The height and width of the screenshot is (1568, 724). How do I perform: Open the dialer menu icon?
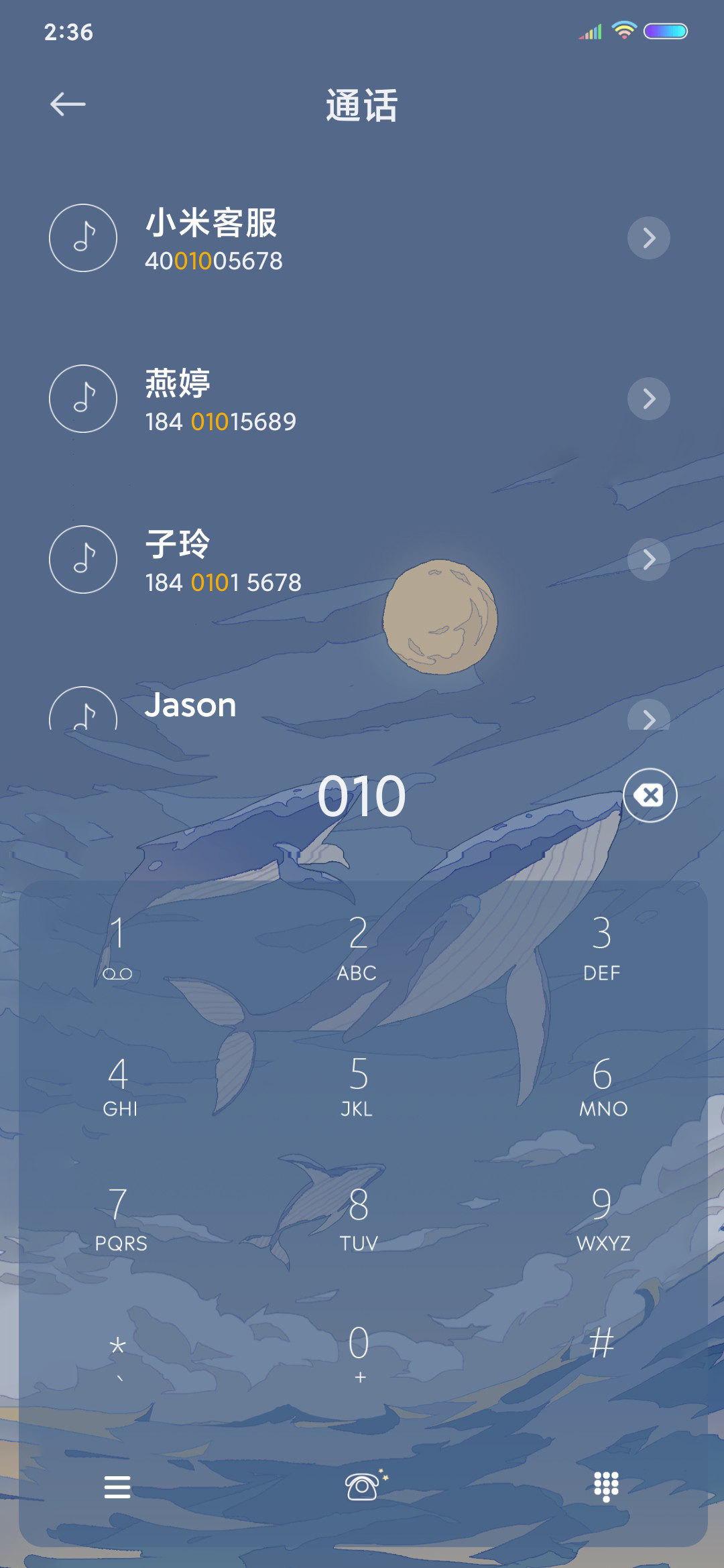click(x=117, y=1487)
